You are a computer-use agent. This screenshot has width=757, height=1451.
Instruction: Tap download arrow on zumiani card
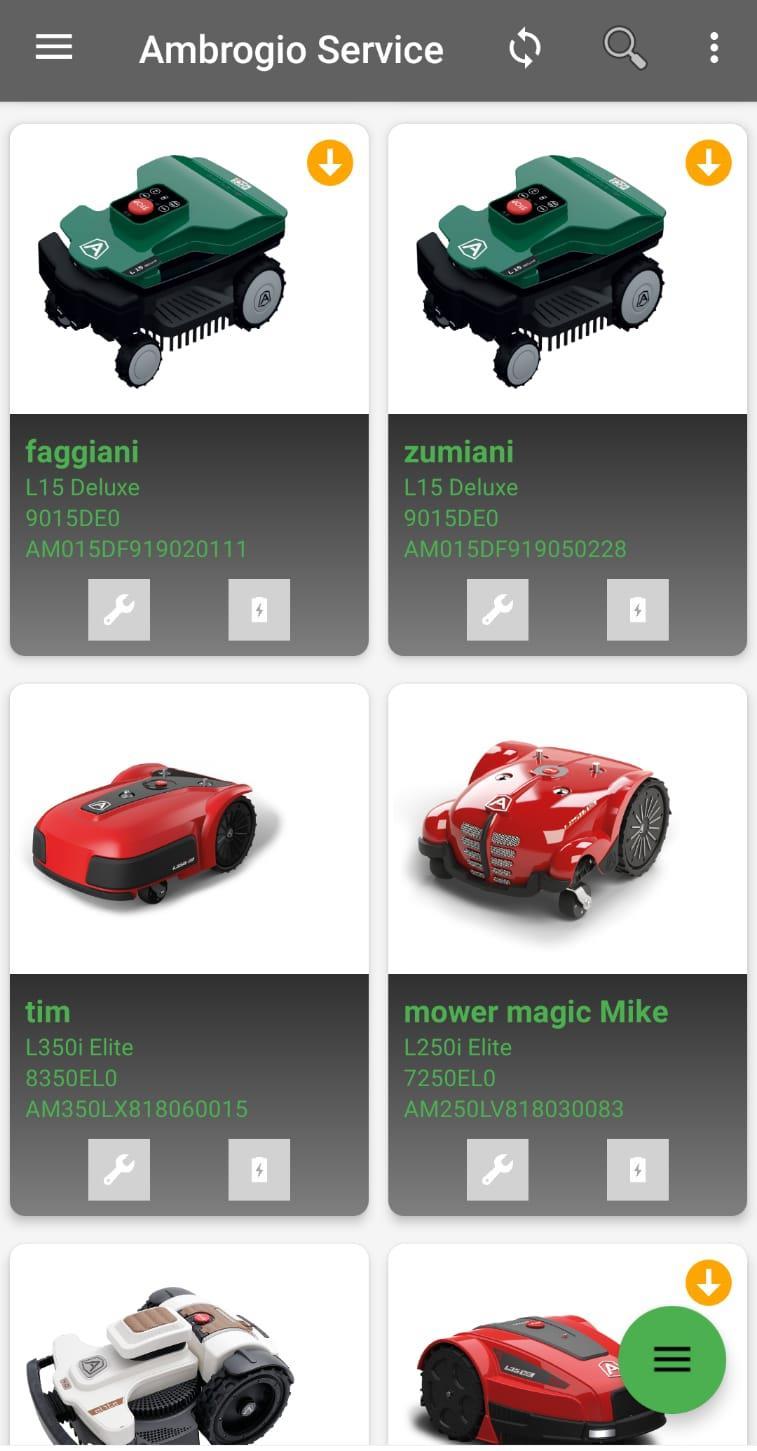(x=708, y=162)
